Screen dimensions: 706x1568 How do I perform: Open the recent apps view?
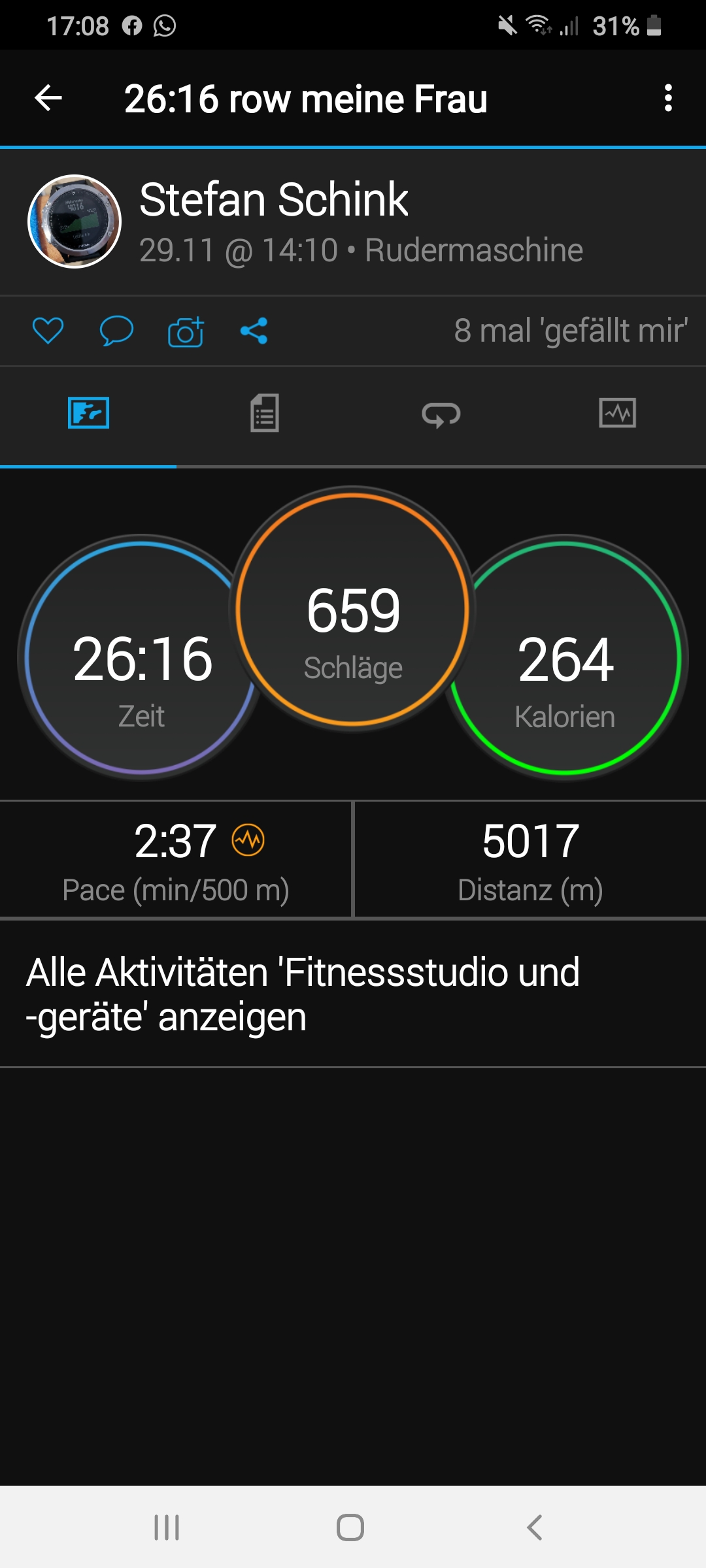(x=167, y=1527)
